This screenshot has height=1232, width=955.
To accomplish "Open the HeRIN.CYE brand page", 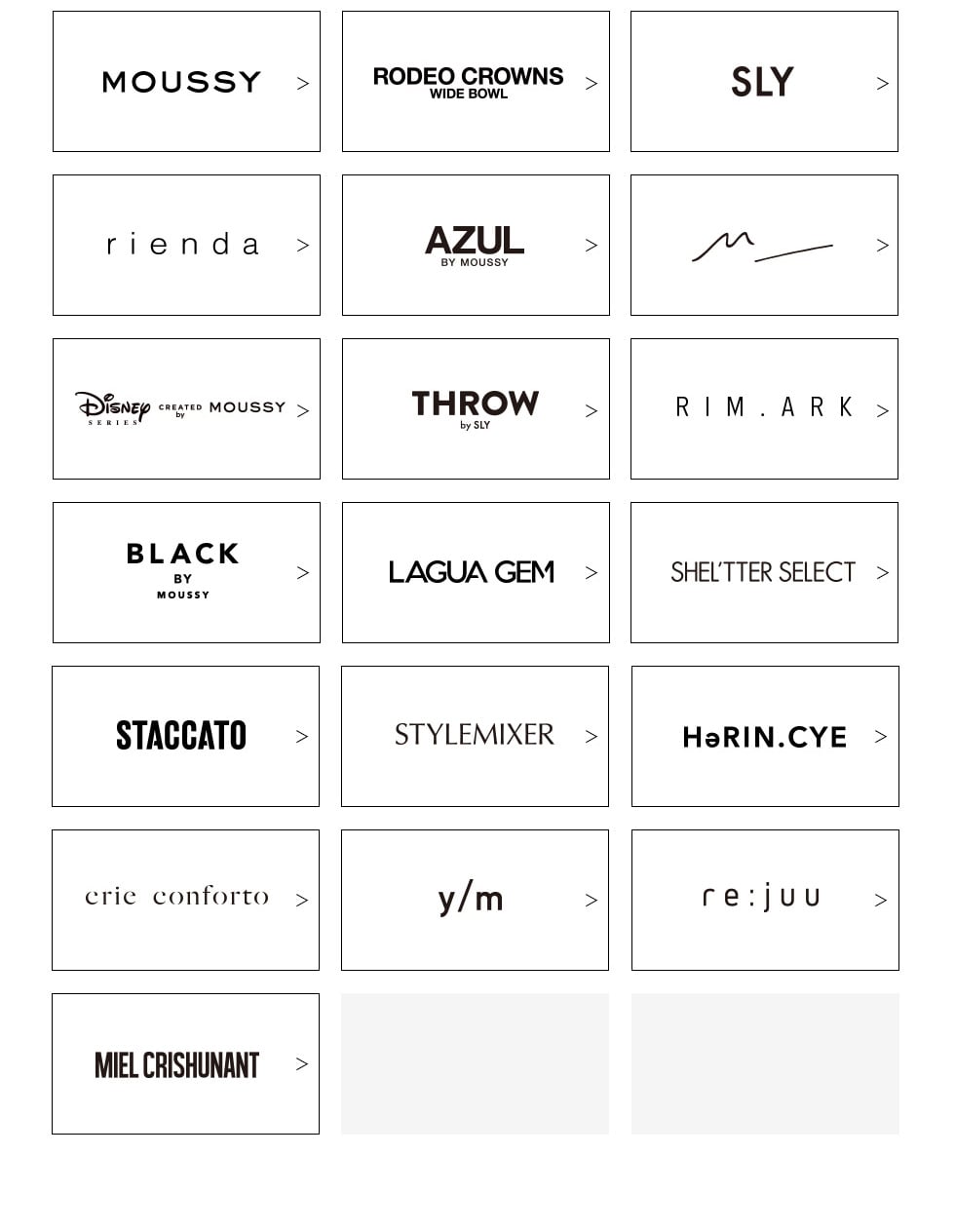I will 765,737.
